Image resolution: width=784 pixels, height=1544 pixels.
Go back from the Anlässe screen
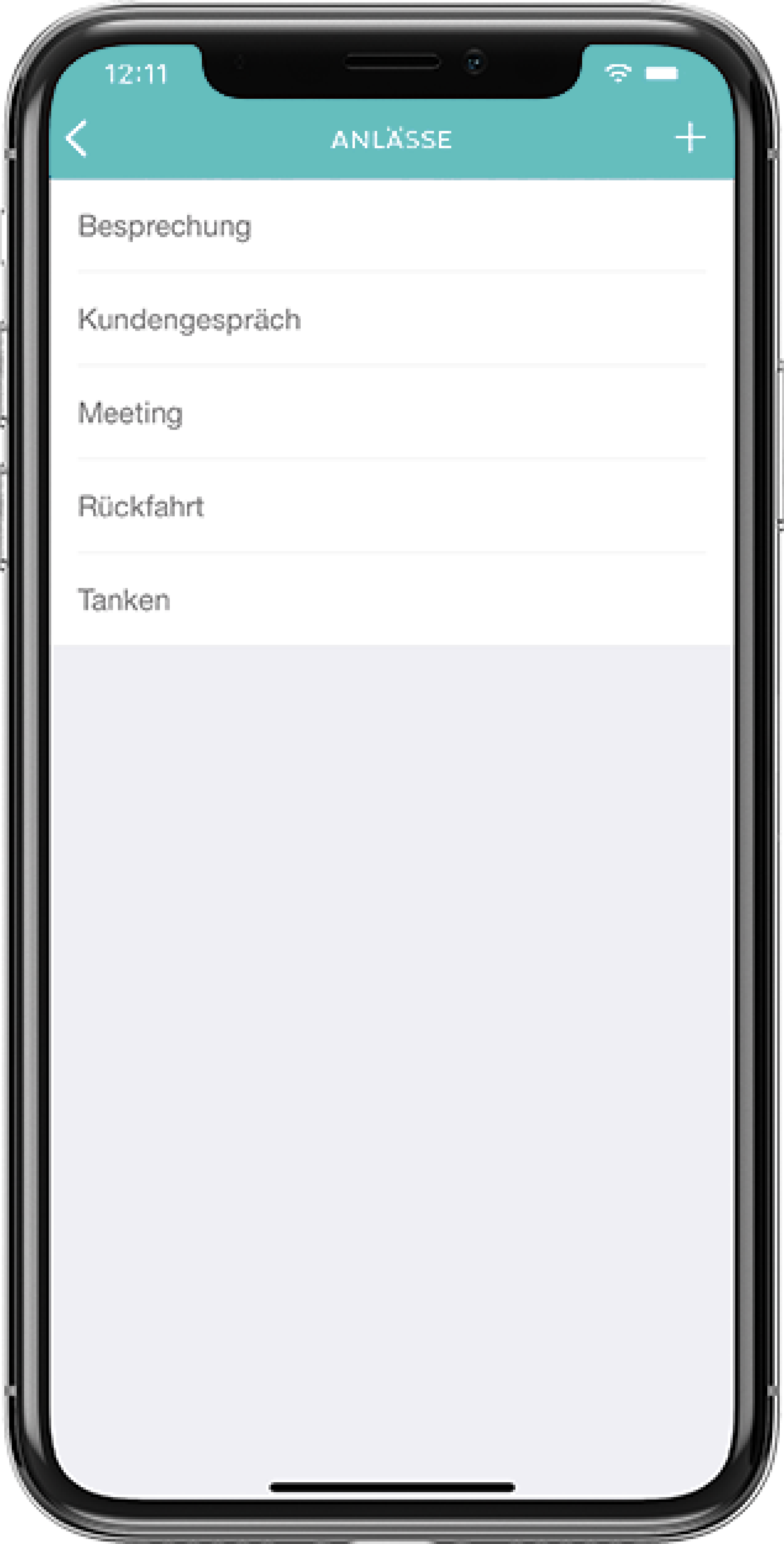point(77,138)
